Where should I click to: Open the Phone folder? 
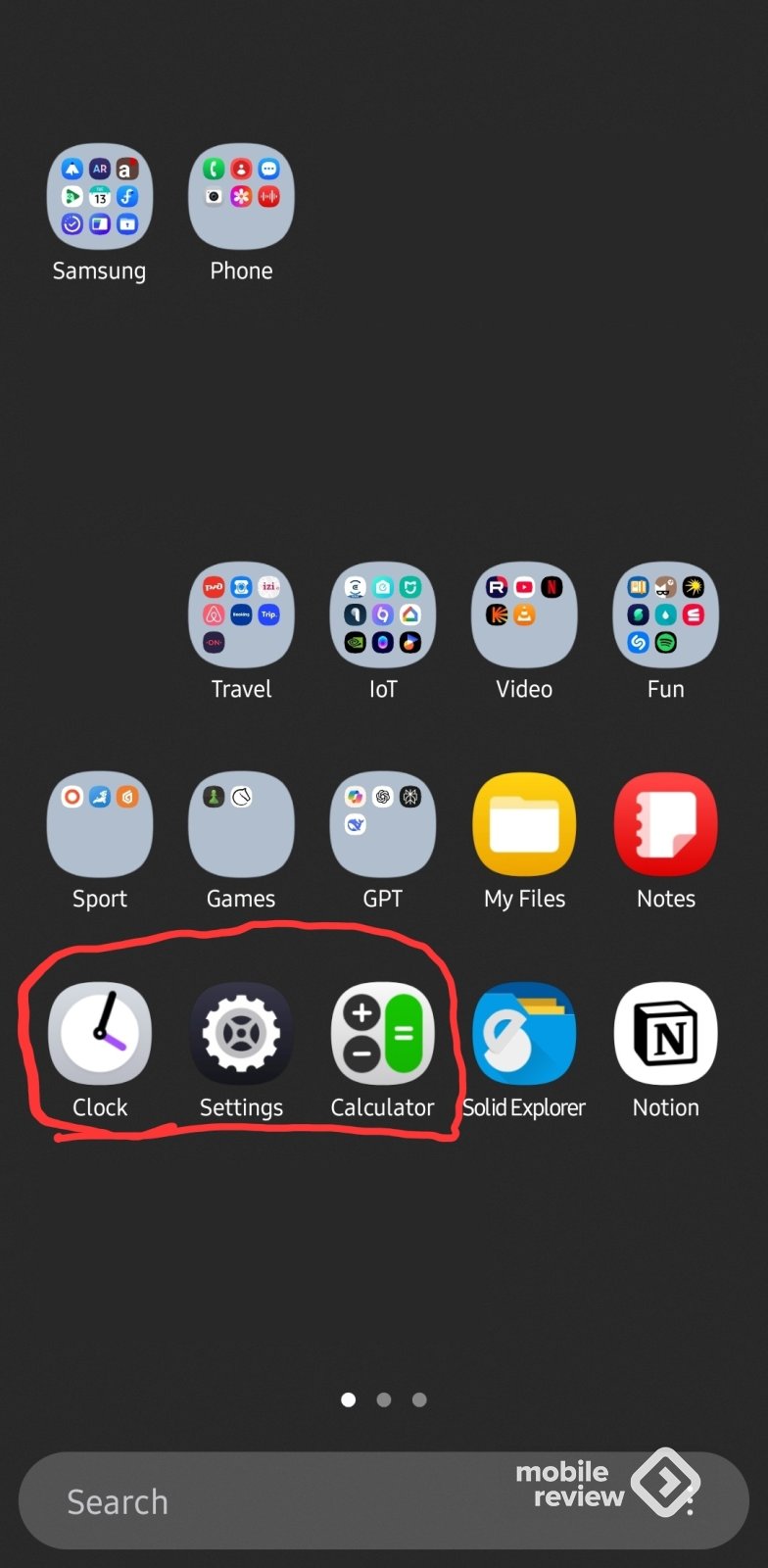click(241, 197)
